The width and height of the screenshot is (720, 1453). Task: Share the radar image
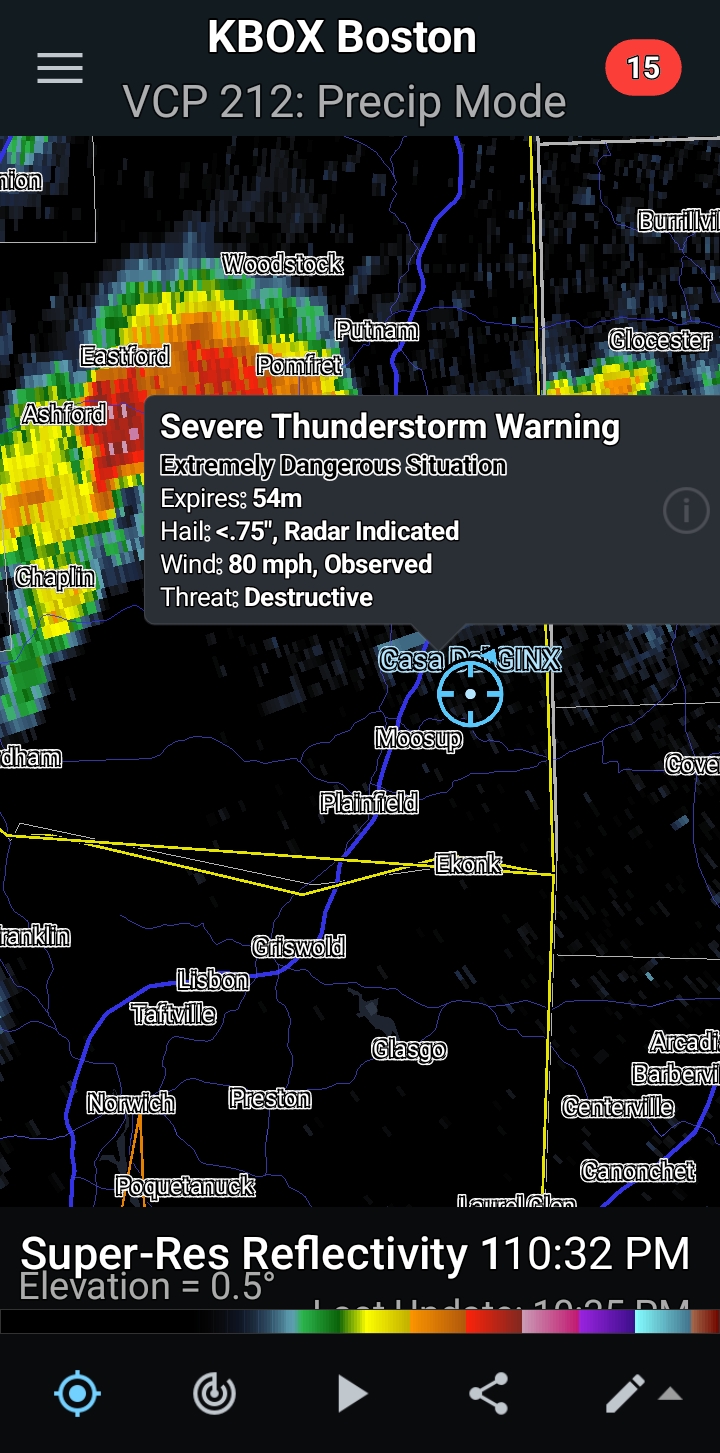(x=488, y=1394)
